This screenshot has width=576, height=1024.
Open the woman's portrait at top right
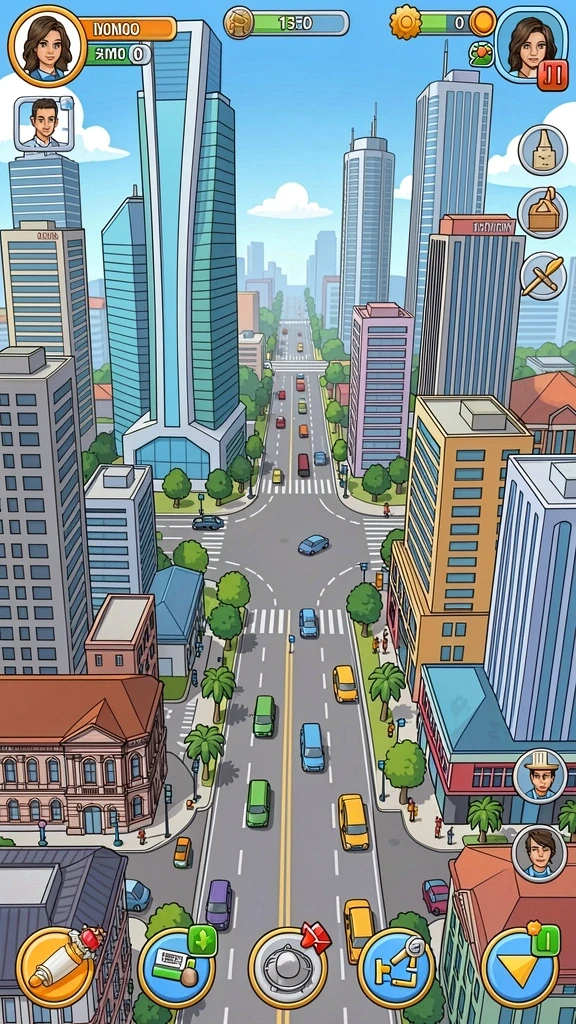click(527, 44)
